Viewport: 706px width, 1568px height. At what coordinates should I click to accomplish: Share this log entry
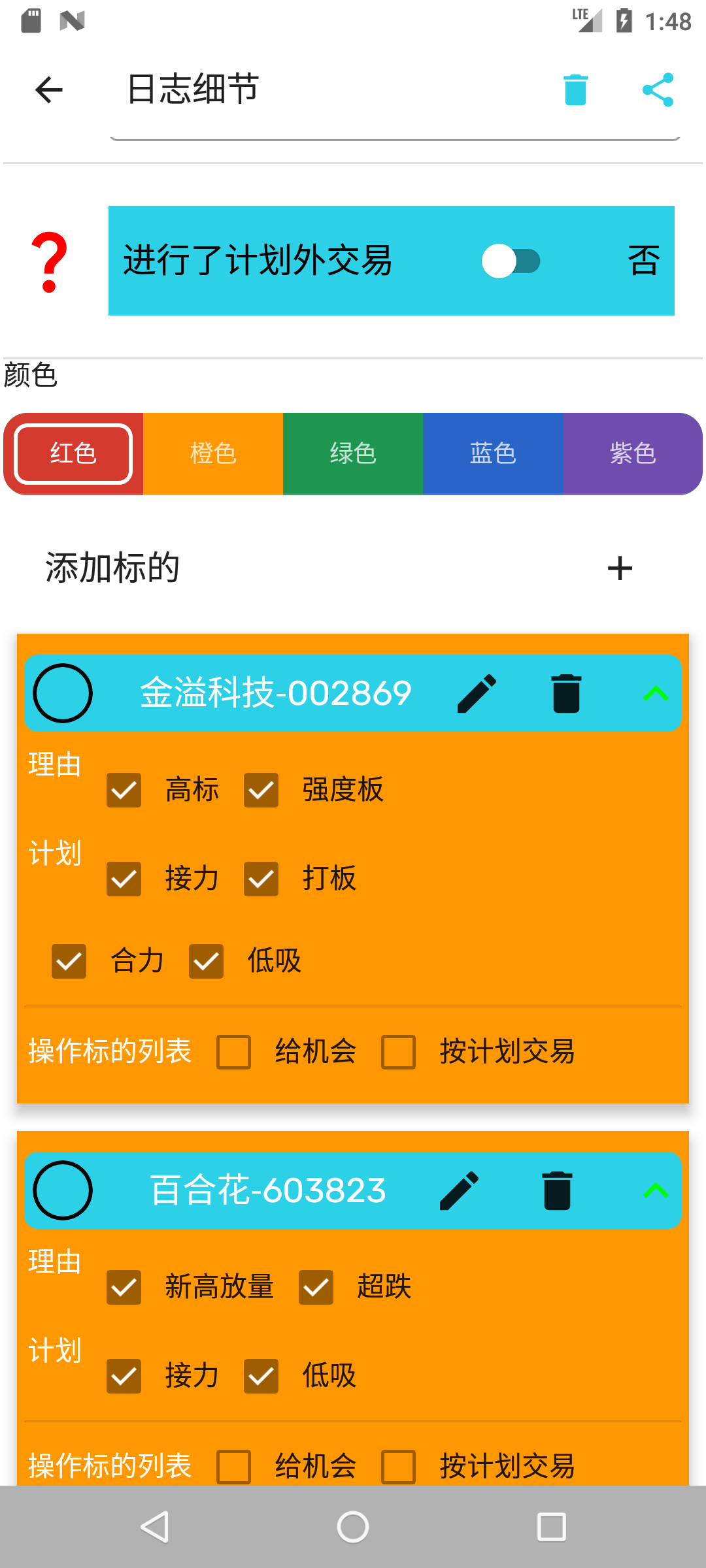658,90
